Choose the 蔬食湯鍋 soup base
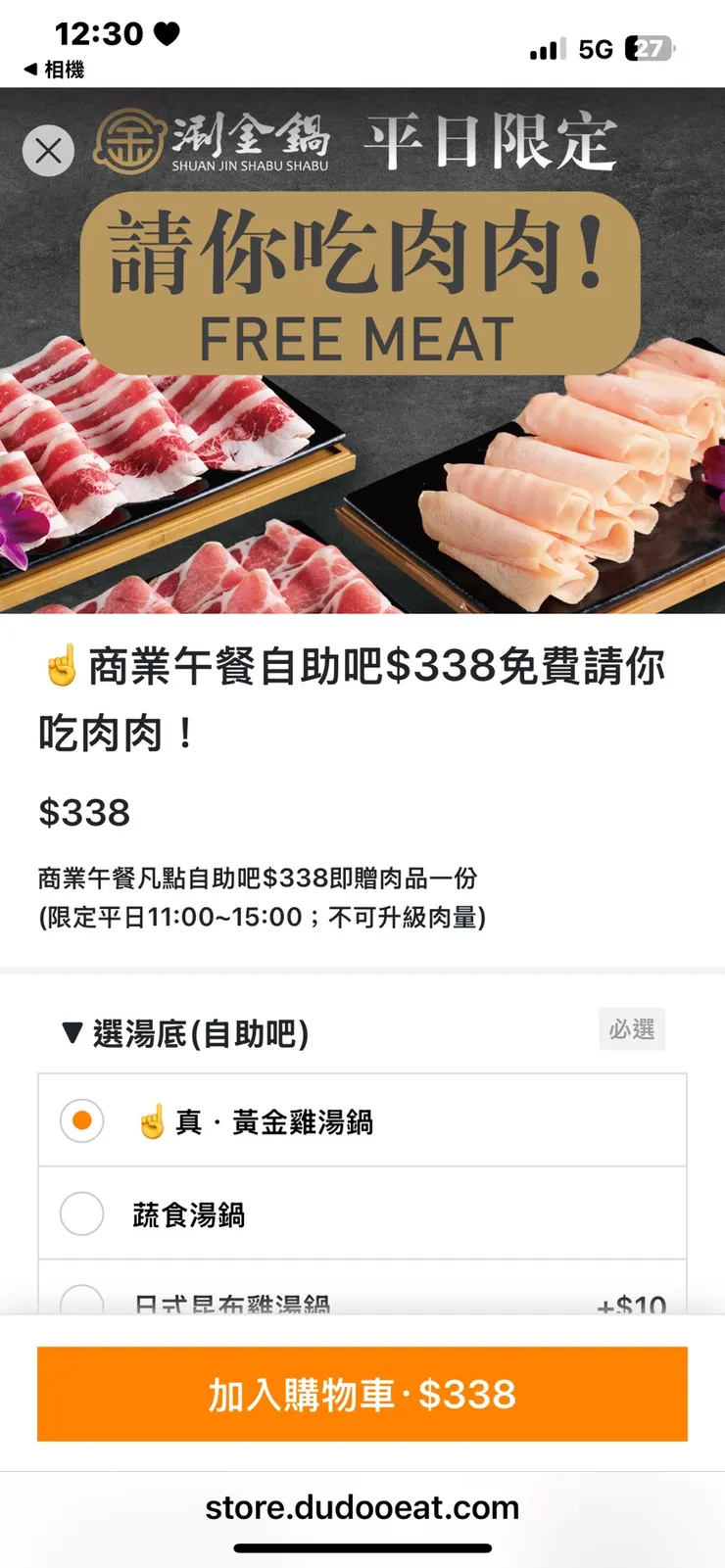 pos(81,1213)
